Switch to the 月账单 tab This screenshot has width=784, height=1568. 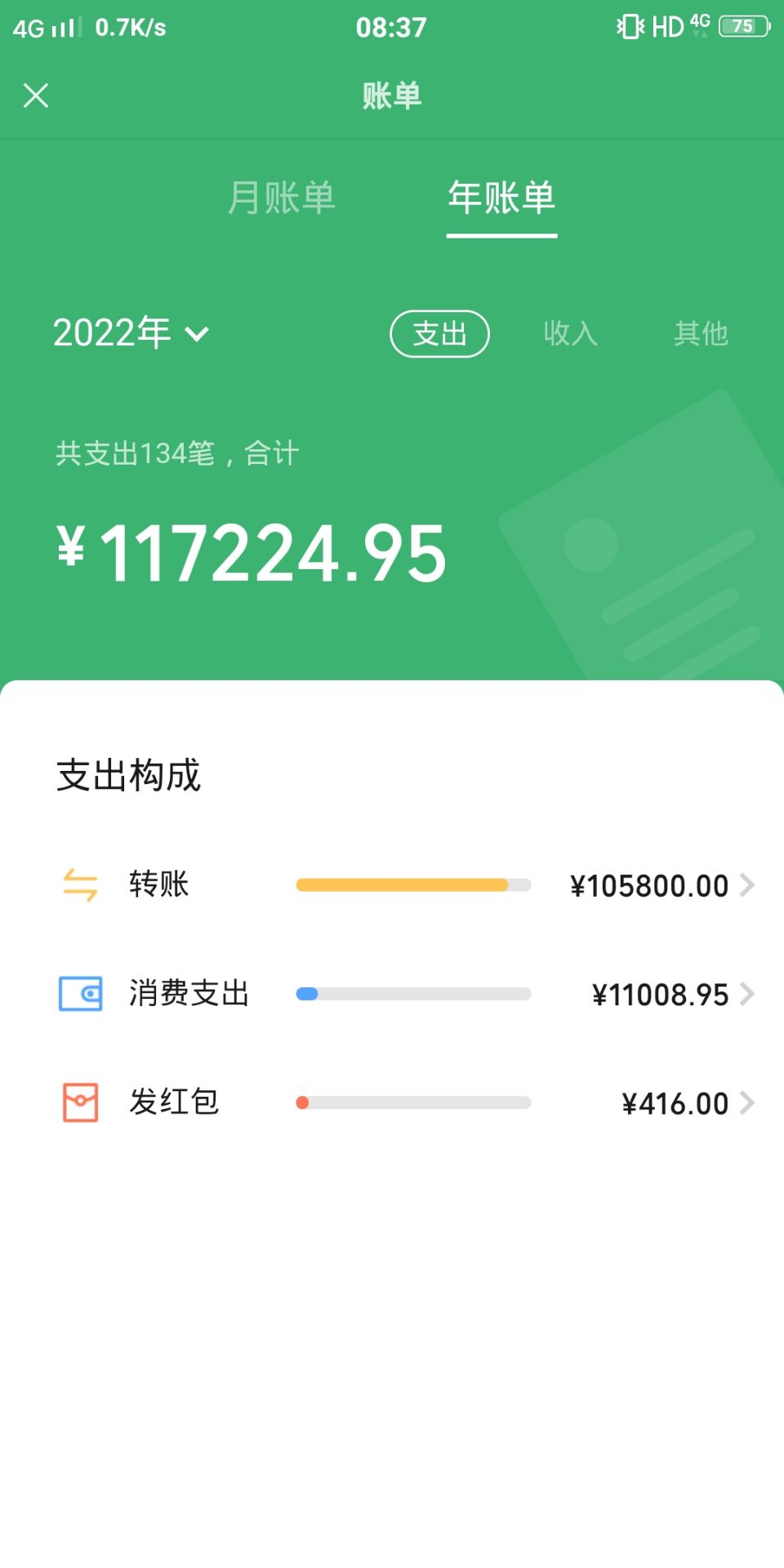click(x=281, y=198)
